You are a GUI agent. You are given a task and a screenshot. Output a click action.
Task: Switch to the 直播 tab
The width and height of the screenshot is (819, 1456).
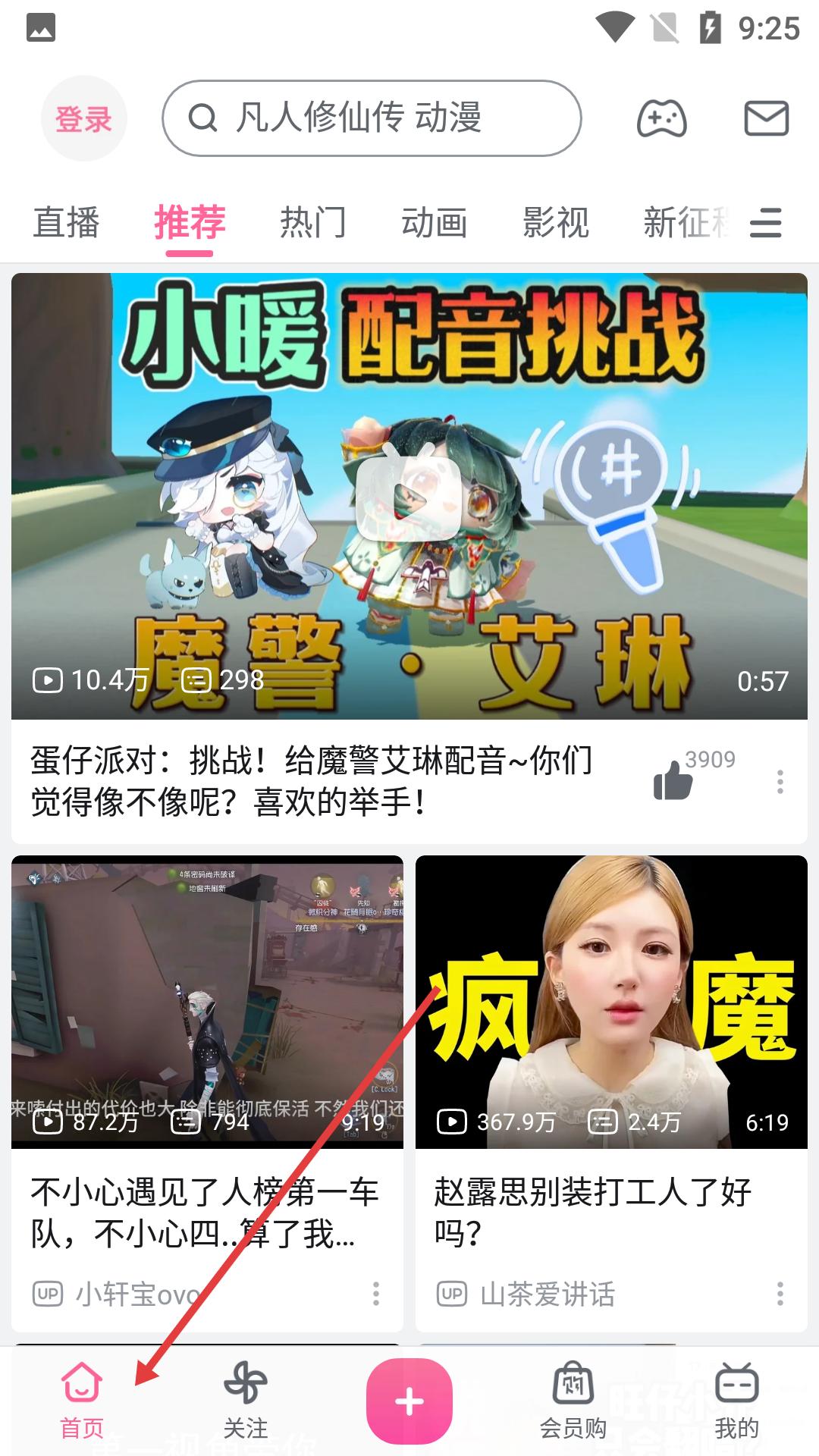coord(66,223)
